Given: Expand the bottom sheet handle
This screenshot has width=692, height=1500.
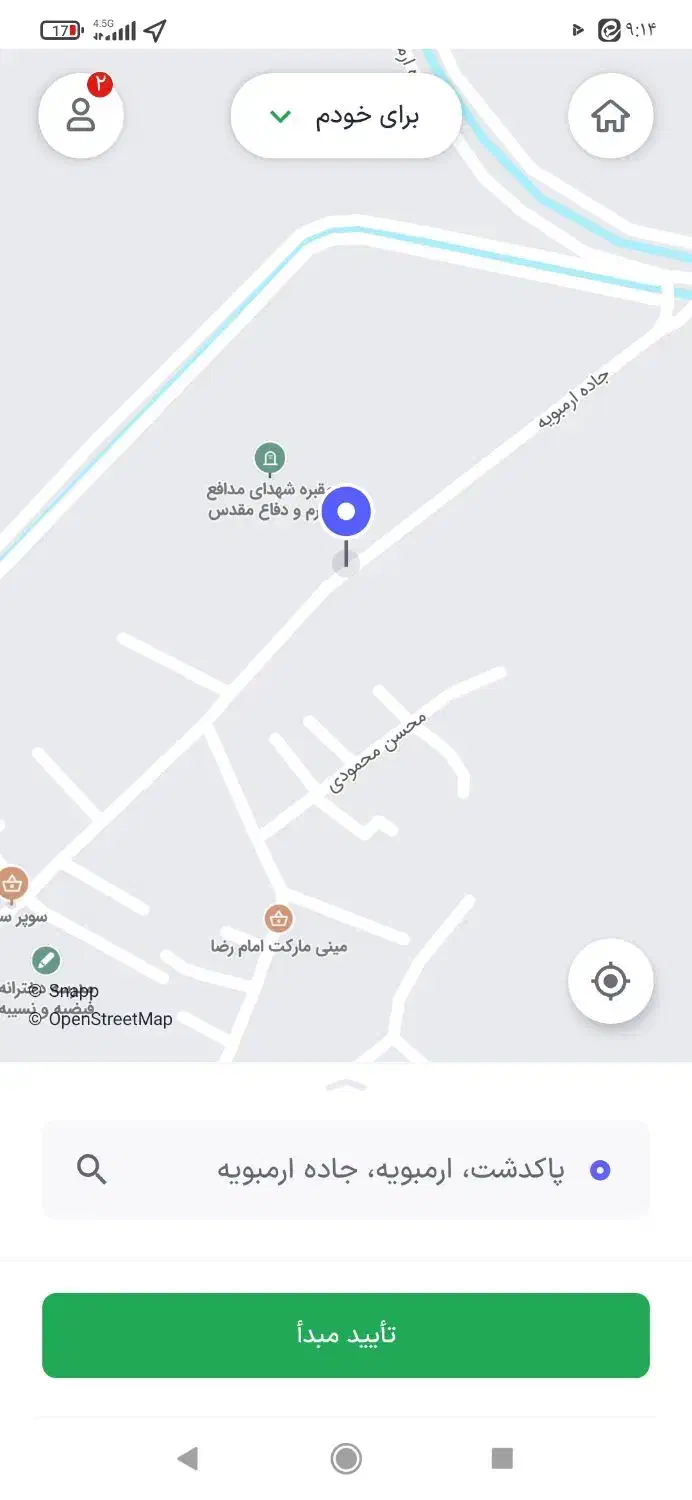Looking at the screenshot, I should [346, 1084].
